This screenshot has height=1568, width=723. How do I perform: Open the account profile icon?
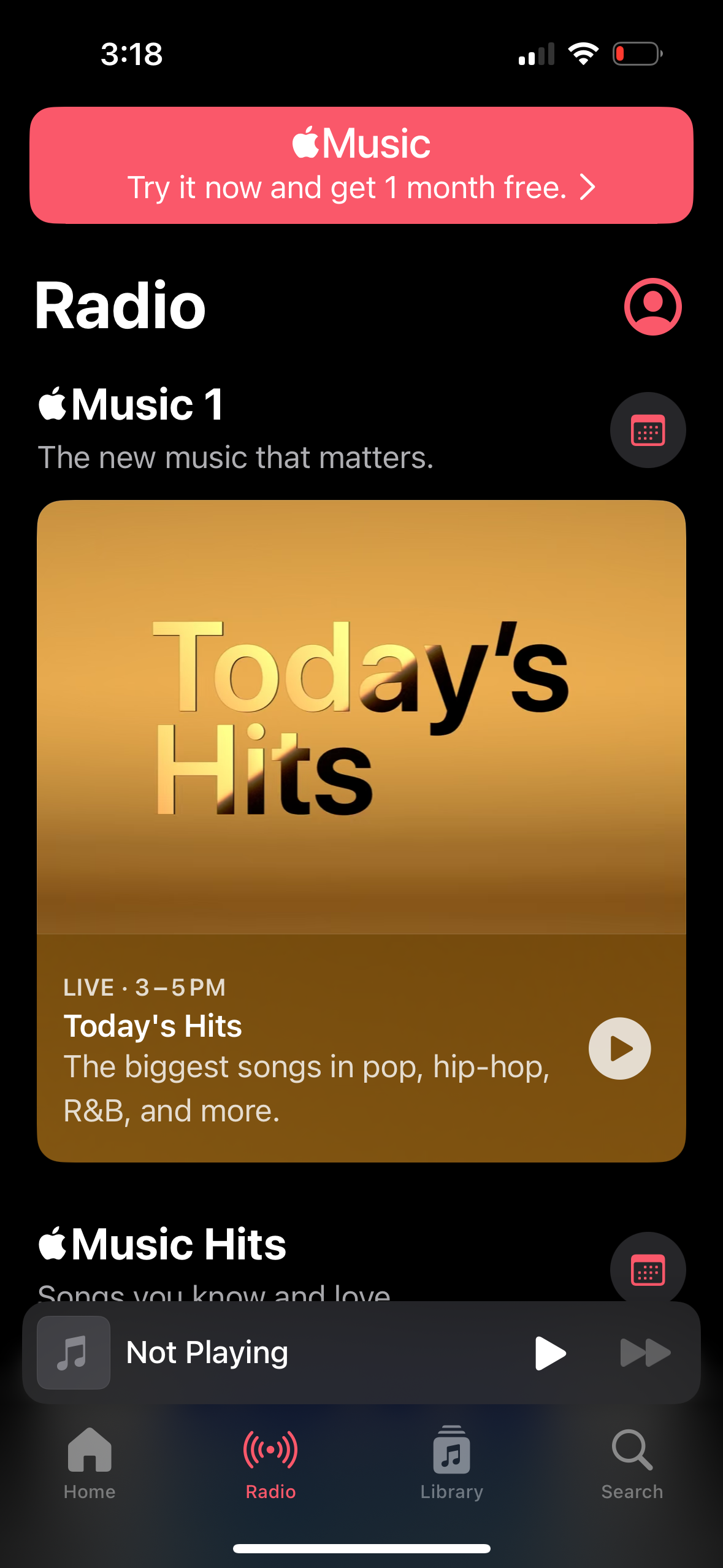pos(652,307)
